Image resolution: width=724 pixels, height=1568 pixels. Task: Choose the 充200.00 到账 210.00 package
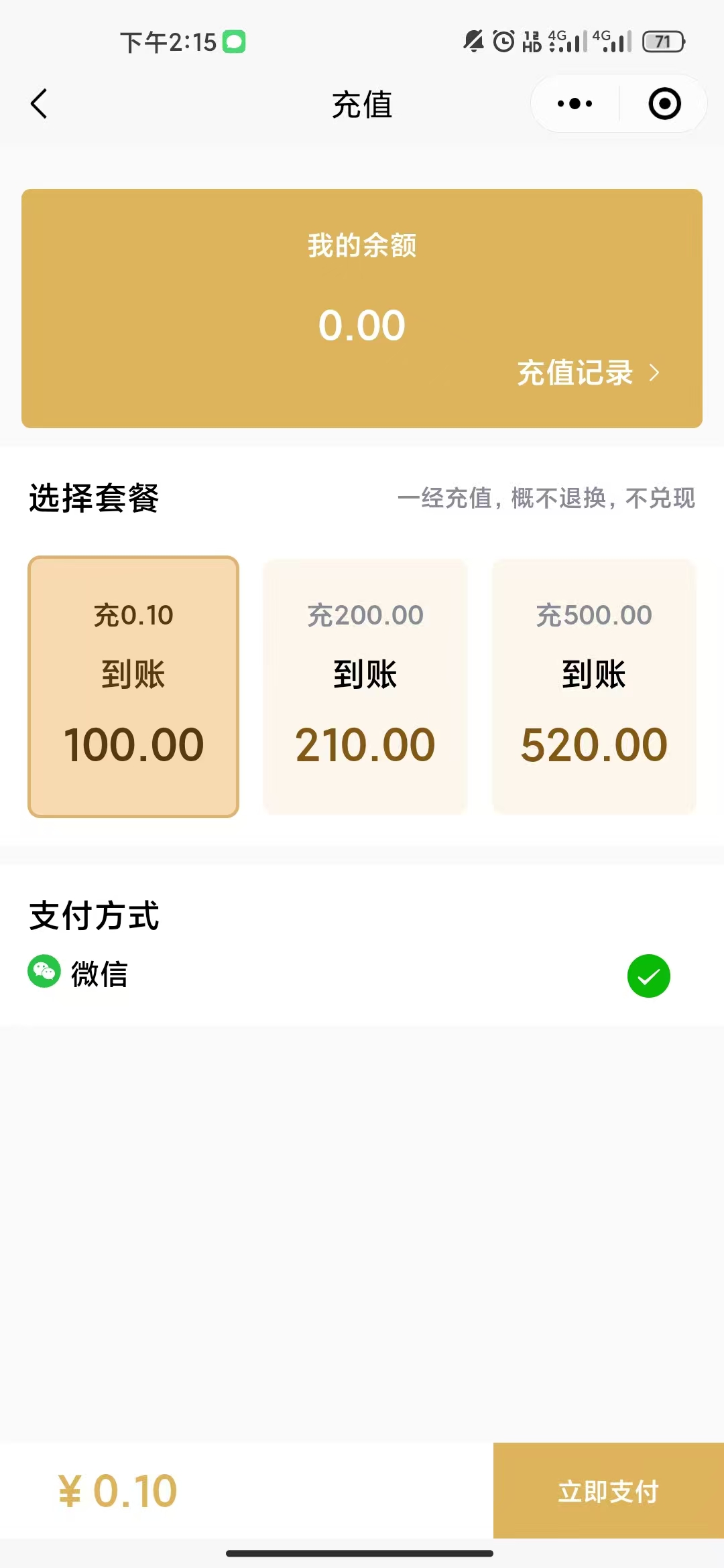pyautogui.click(x=365, y=686)
